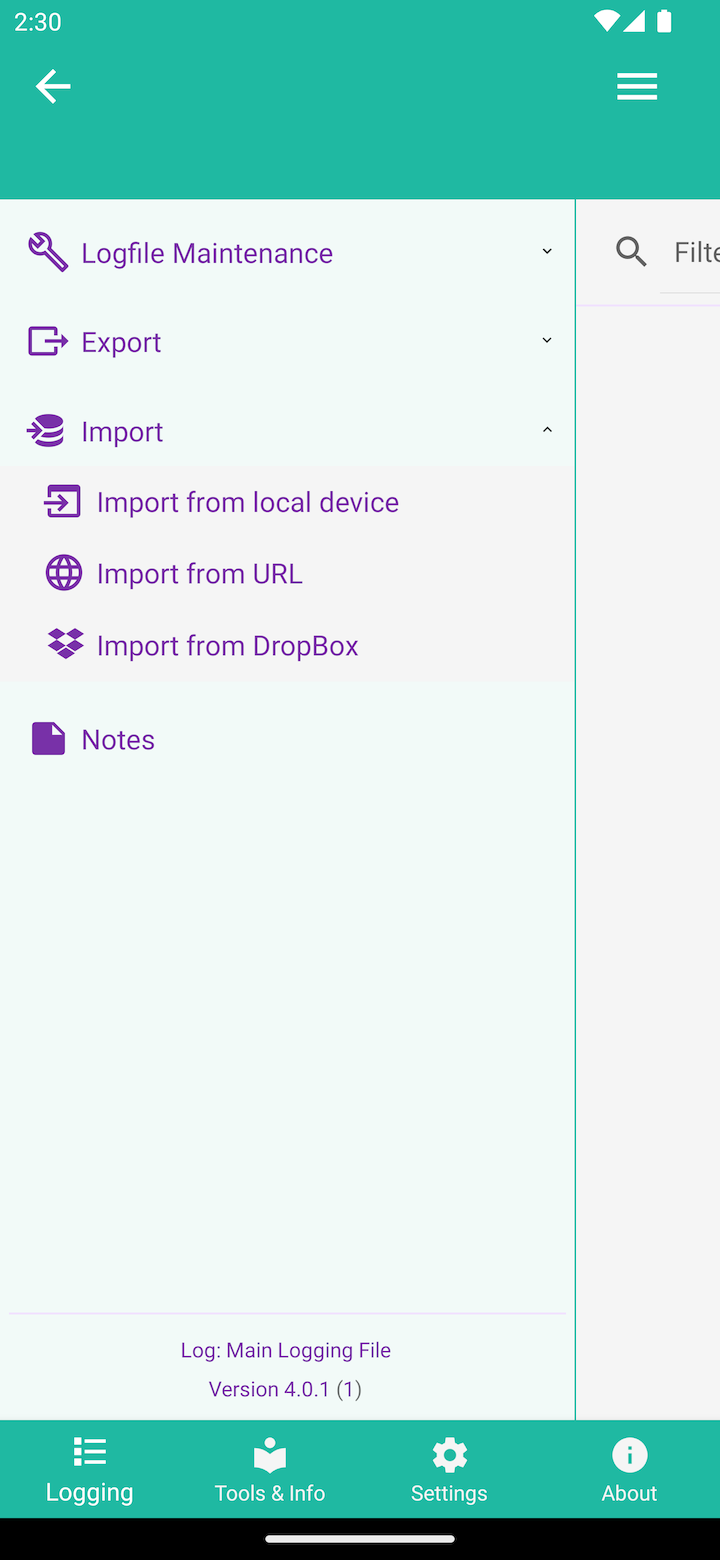Collapse the Import section
This screenshot has height=1560, width=720.
point(287,431)
